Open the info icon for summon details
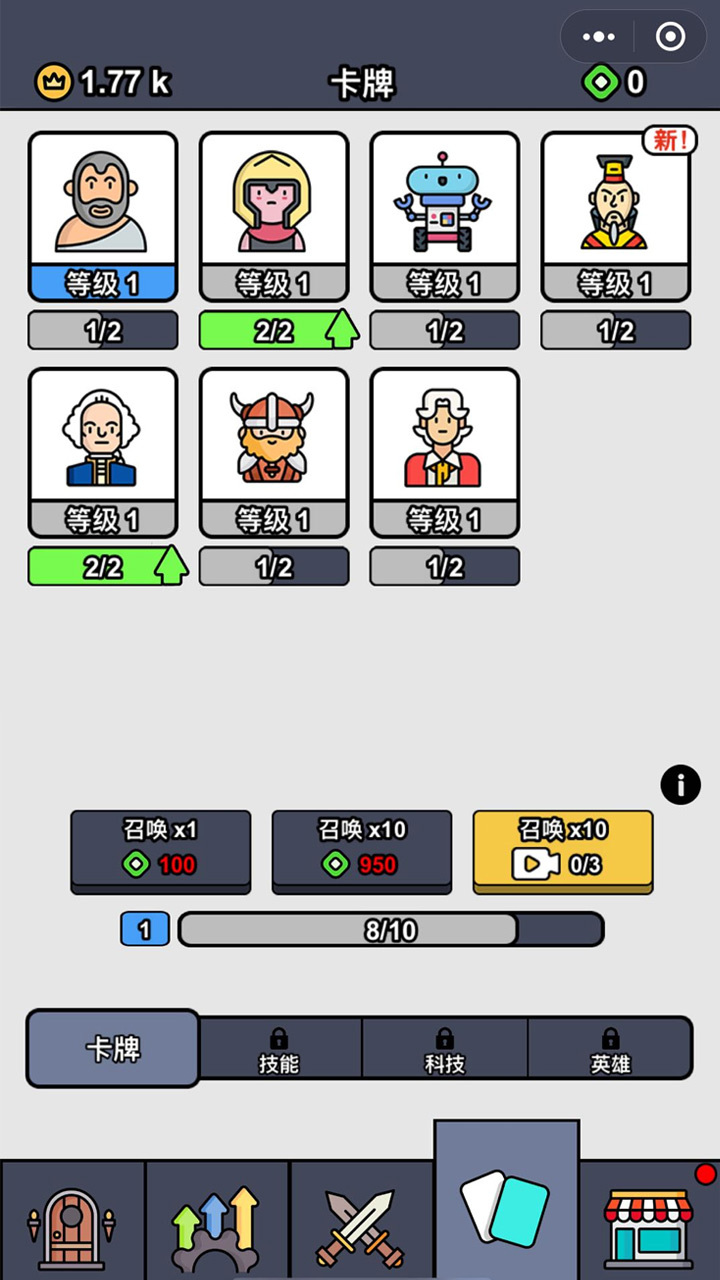 coord(681,785)
